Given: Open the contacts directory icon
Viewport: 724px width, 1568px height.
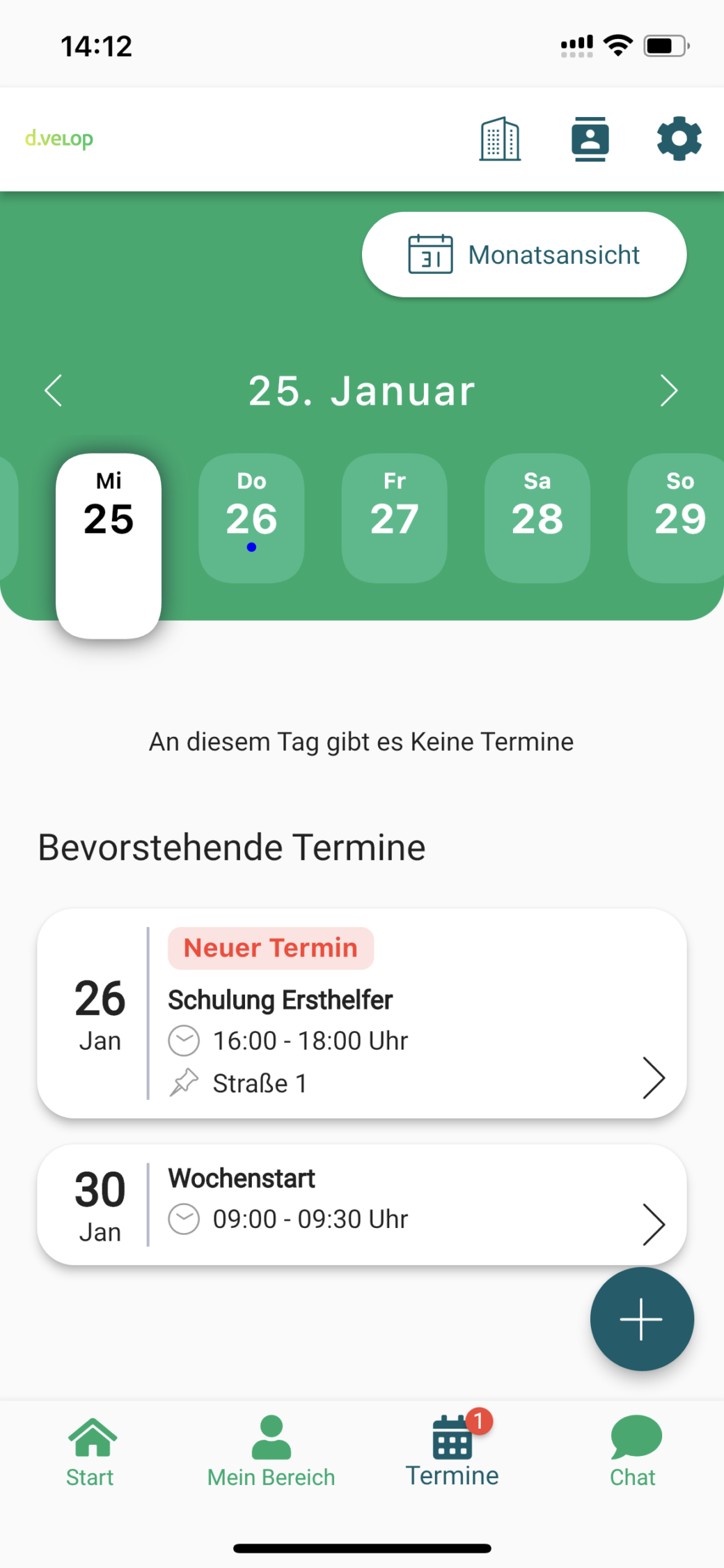Looking at the screenshot, I should pyautogui.click(x=590, y=139).
